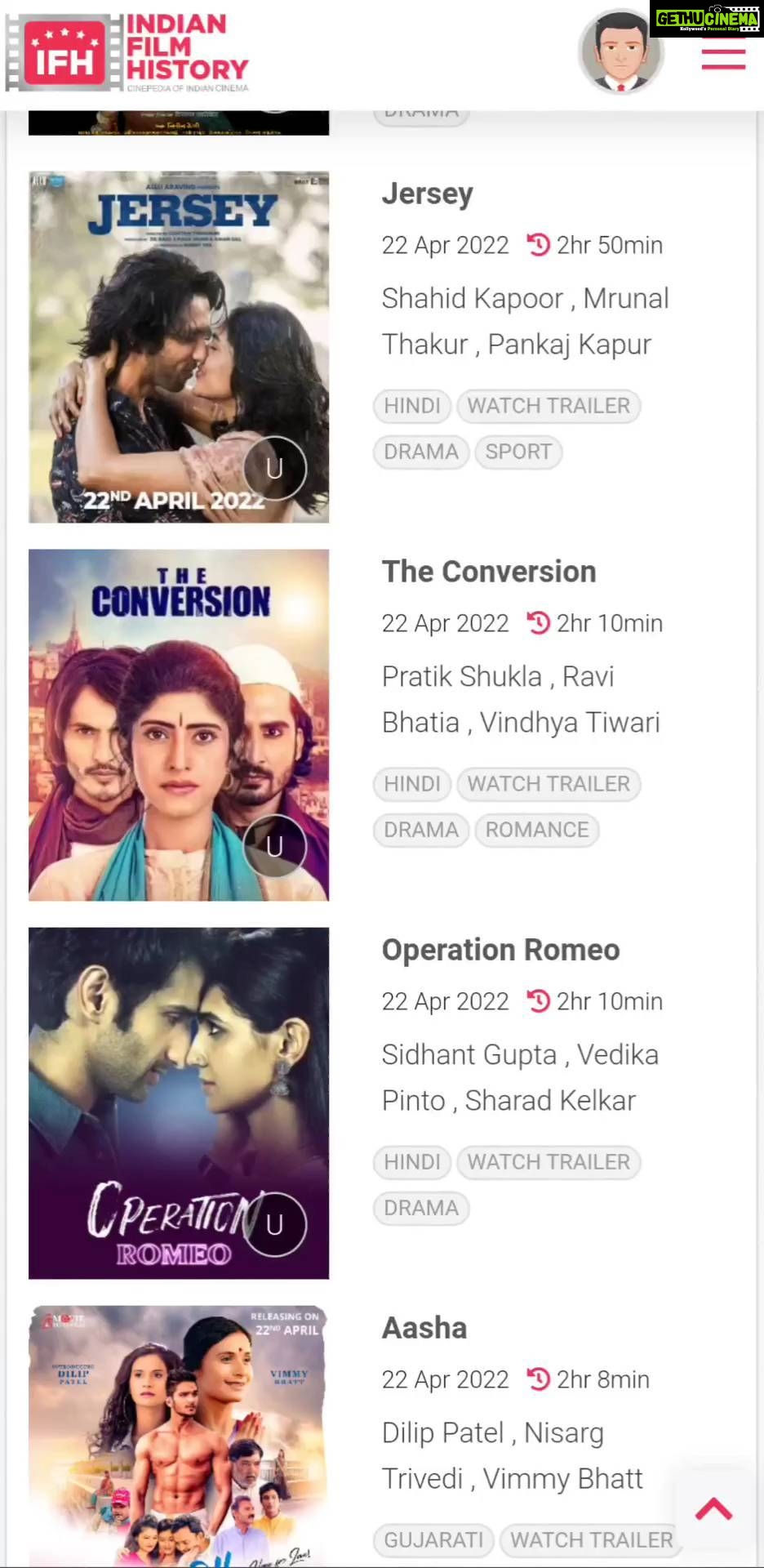Watch trailer for Jersey

click(549, 406)
